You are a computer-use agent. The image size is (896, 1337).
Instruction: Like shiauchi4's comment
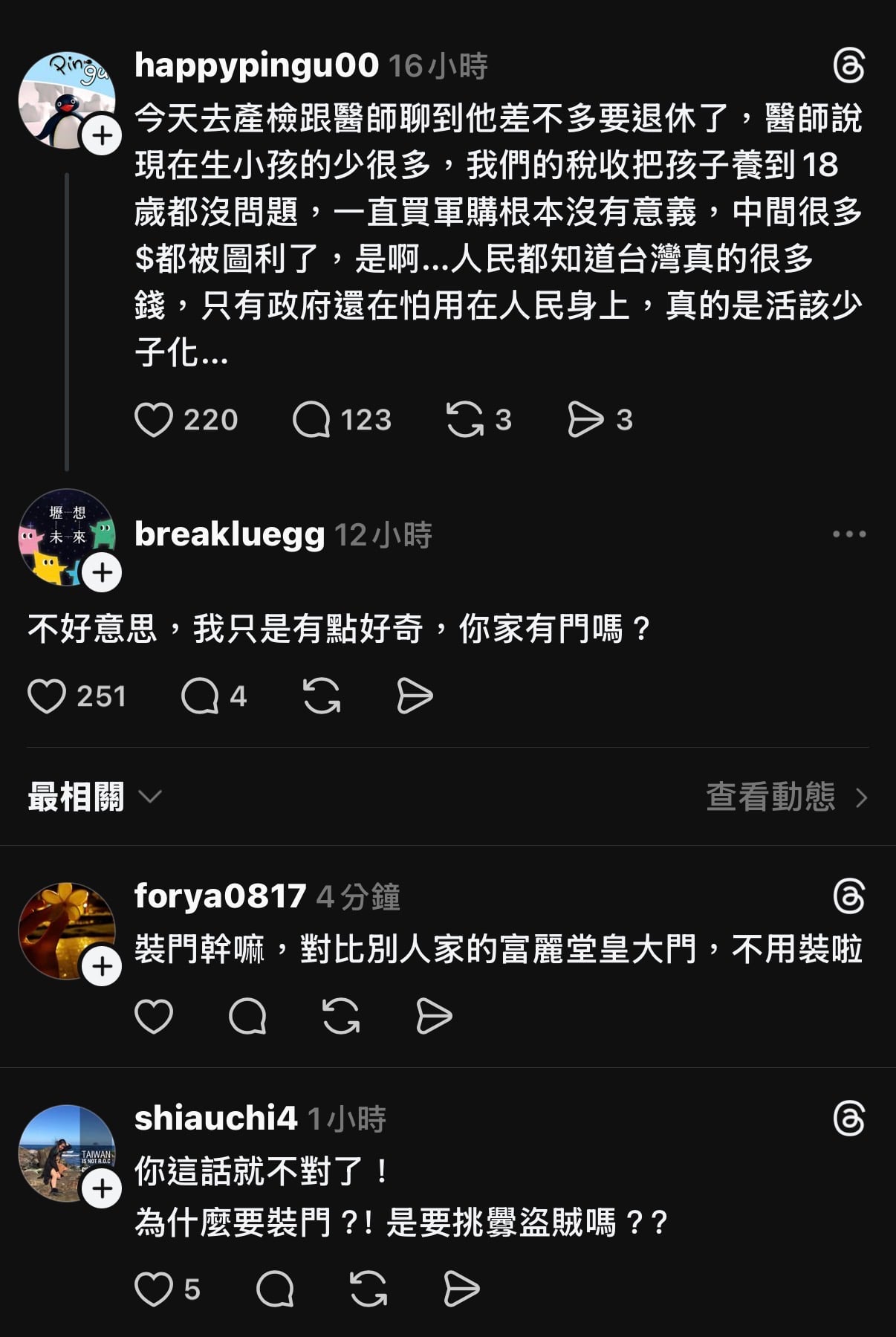coord(154,1289)
